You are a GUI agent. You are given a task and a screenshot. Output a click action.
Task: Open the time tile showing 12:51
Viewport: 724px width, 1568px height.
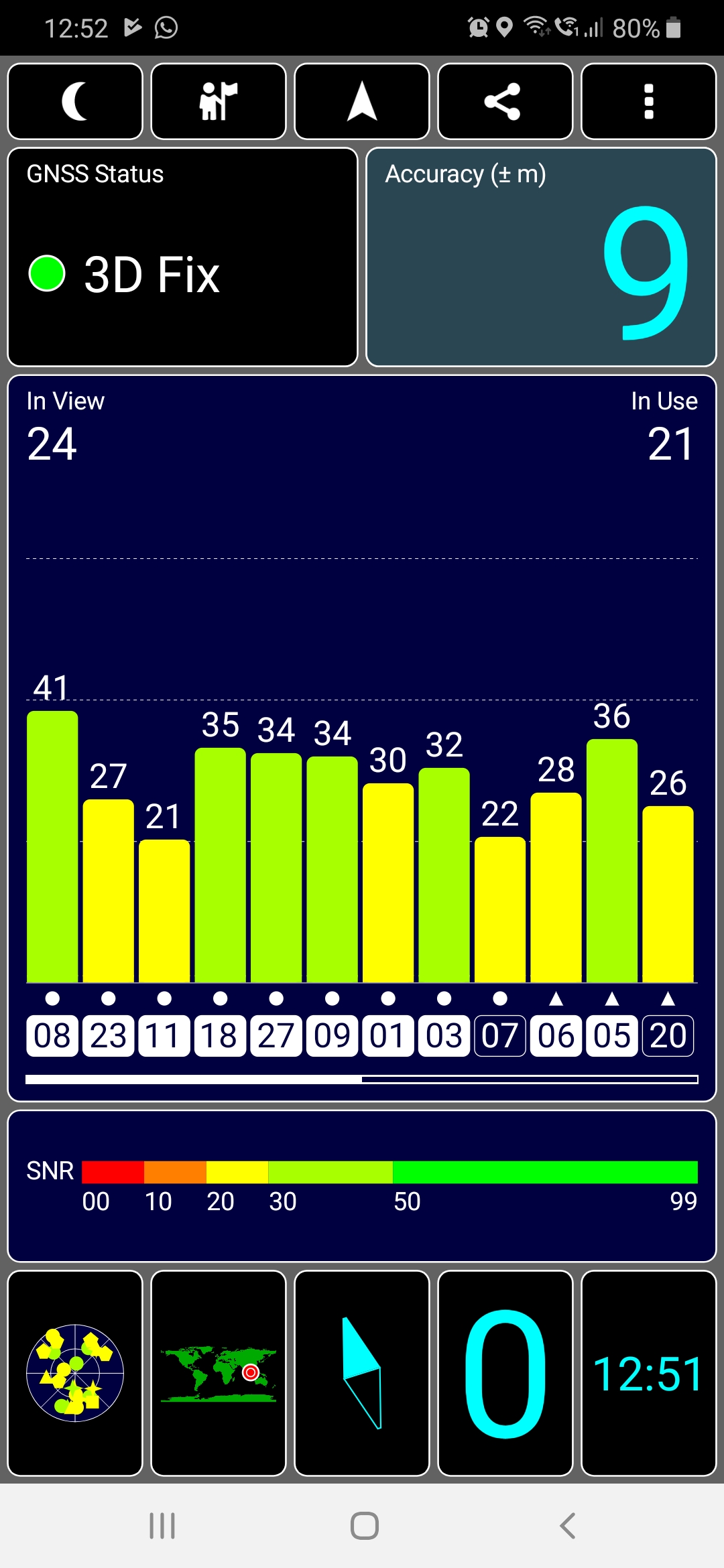[649, 1373]
